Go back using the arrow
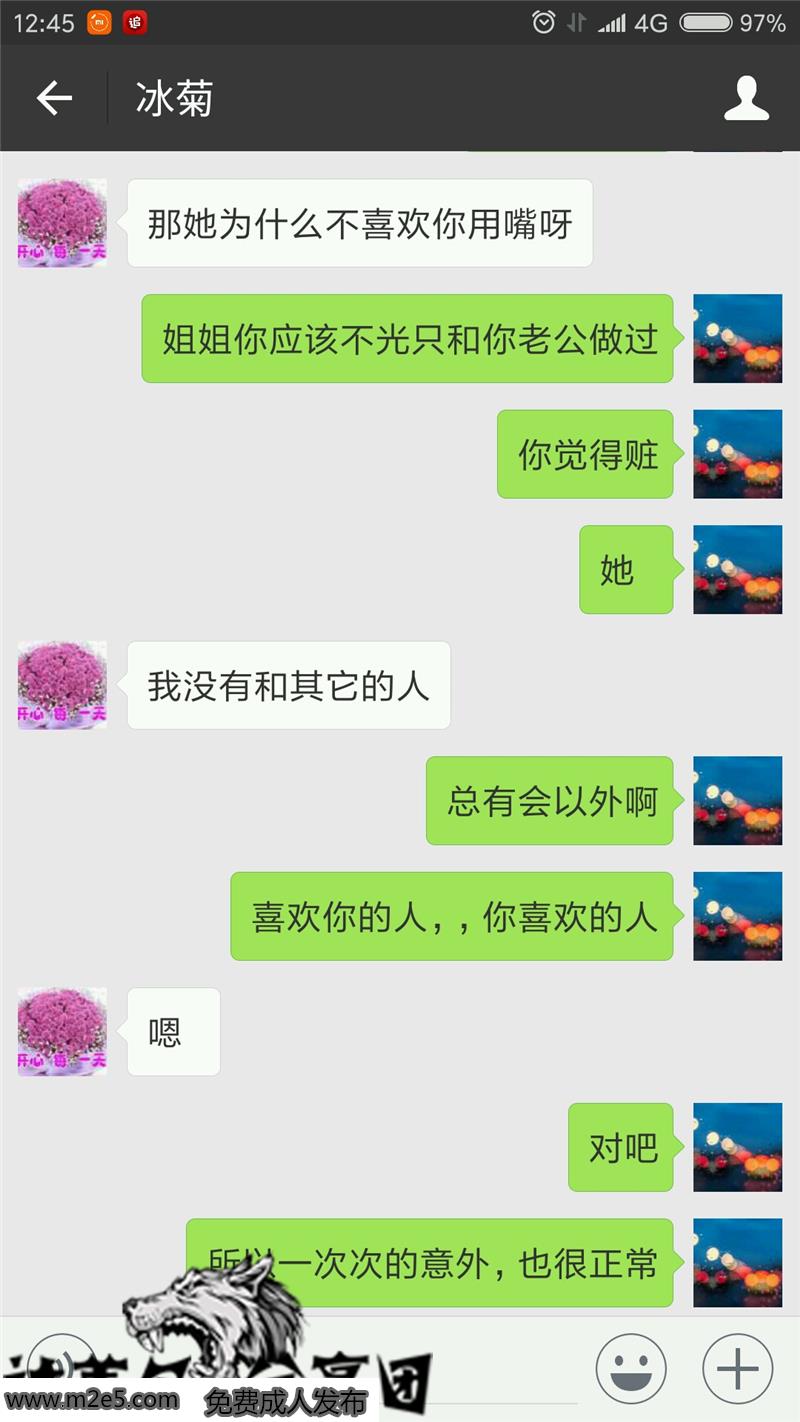The width and height of the screenshot is (800, 1422). point(54,98)
